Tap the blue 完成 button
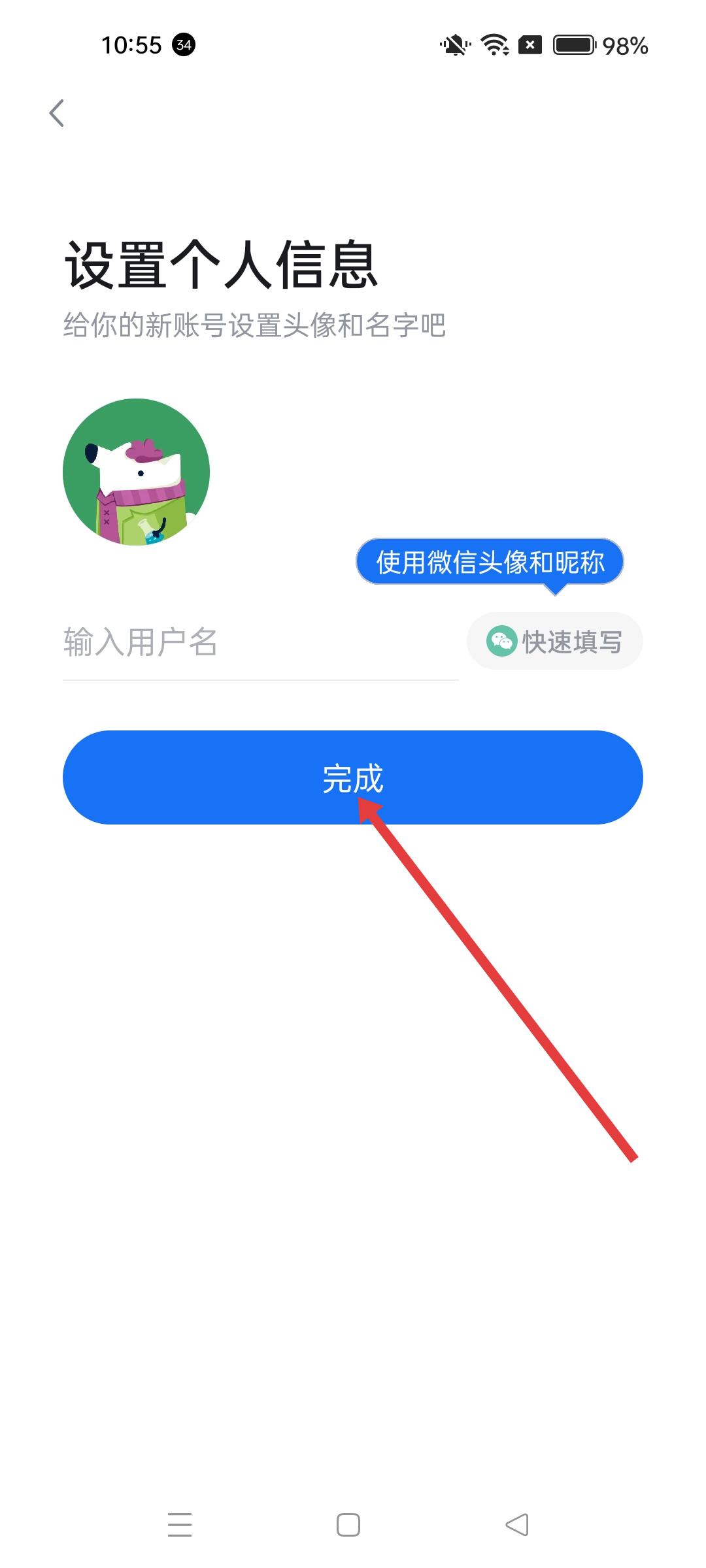Viewport: 706px width, 1568px height. pos(352,777)
